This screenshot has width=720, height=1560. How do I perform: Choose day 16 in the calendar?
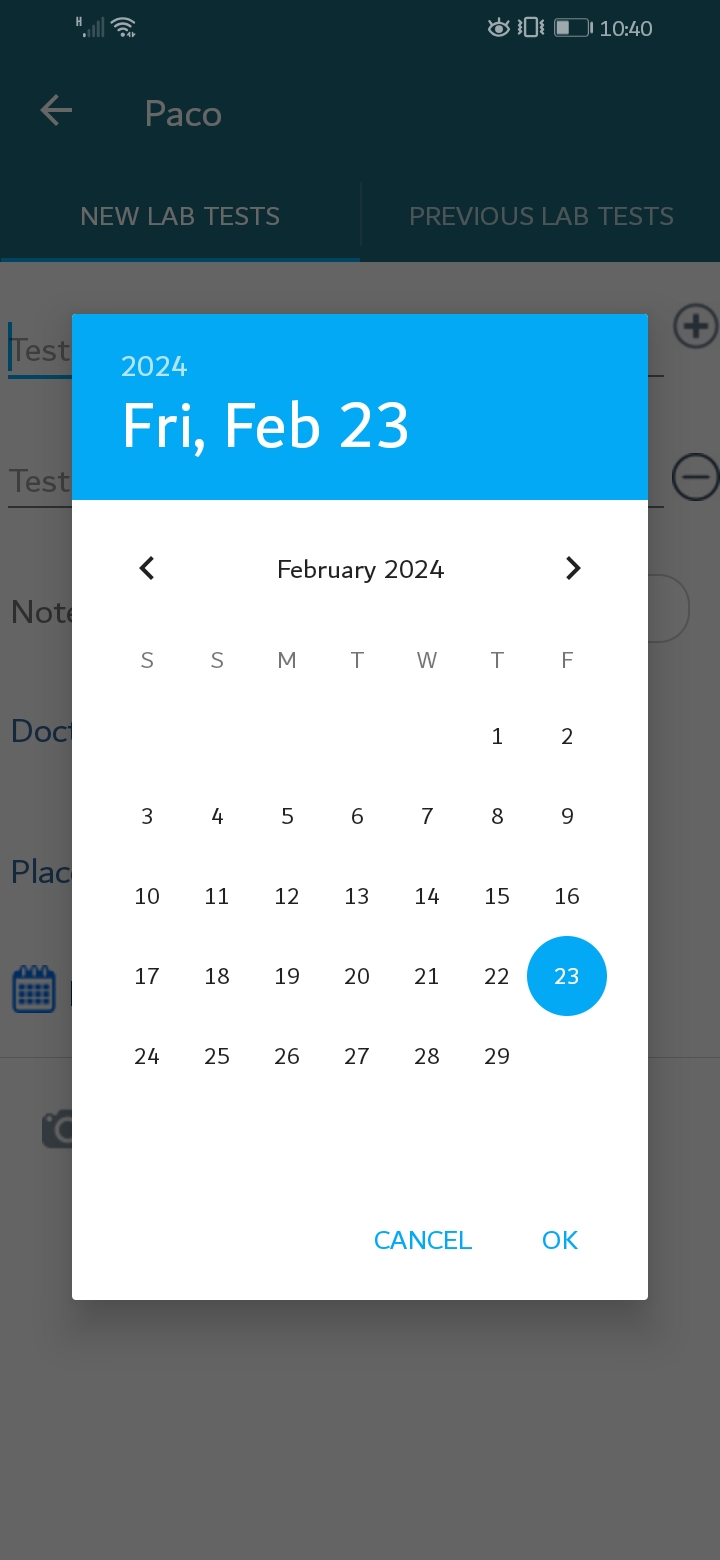pyautogui.click(x=567, y=897)
